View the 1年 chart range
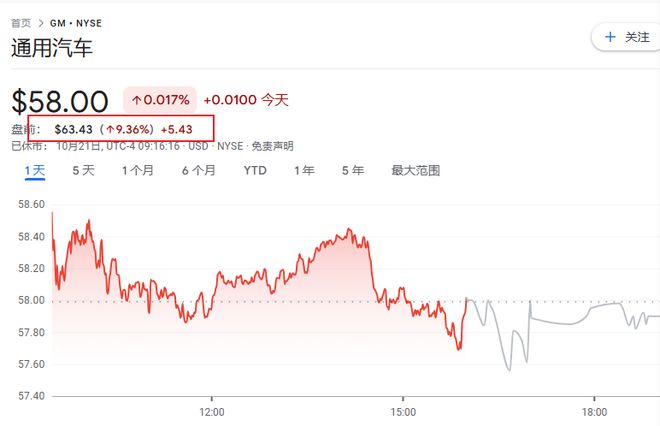Viewport: 660px width, 426px height. click(x=304, y=171)
